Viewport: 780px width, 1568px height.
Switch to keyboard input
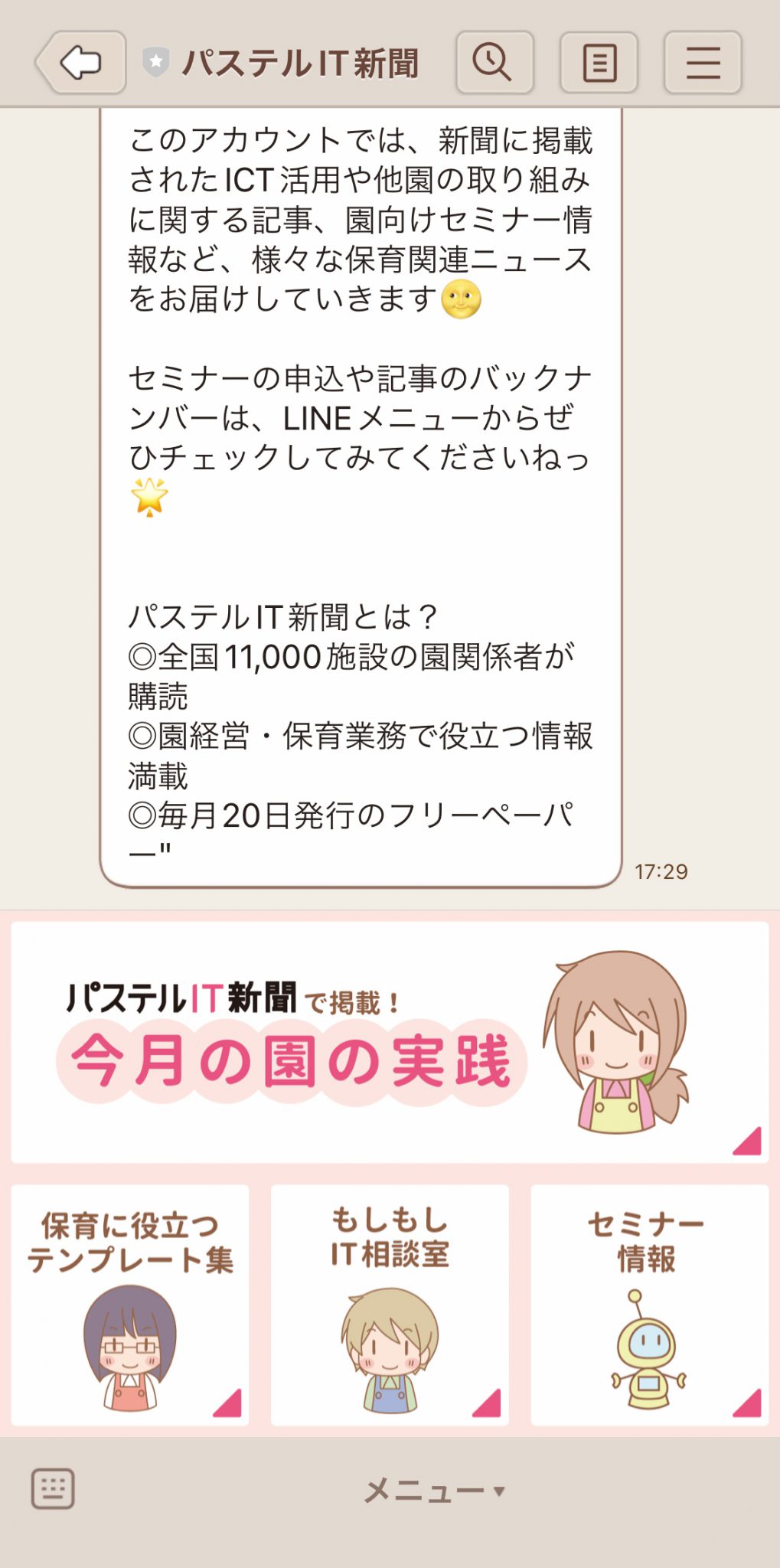coord(53,1489)
